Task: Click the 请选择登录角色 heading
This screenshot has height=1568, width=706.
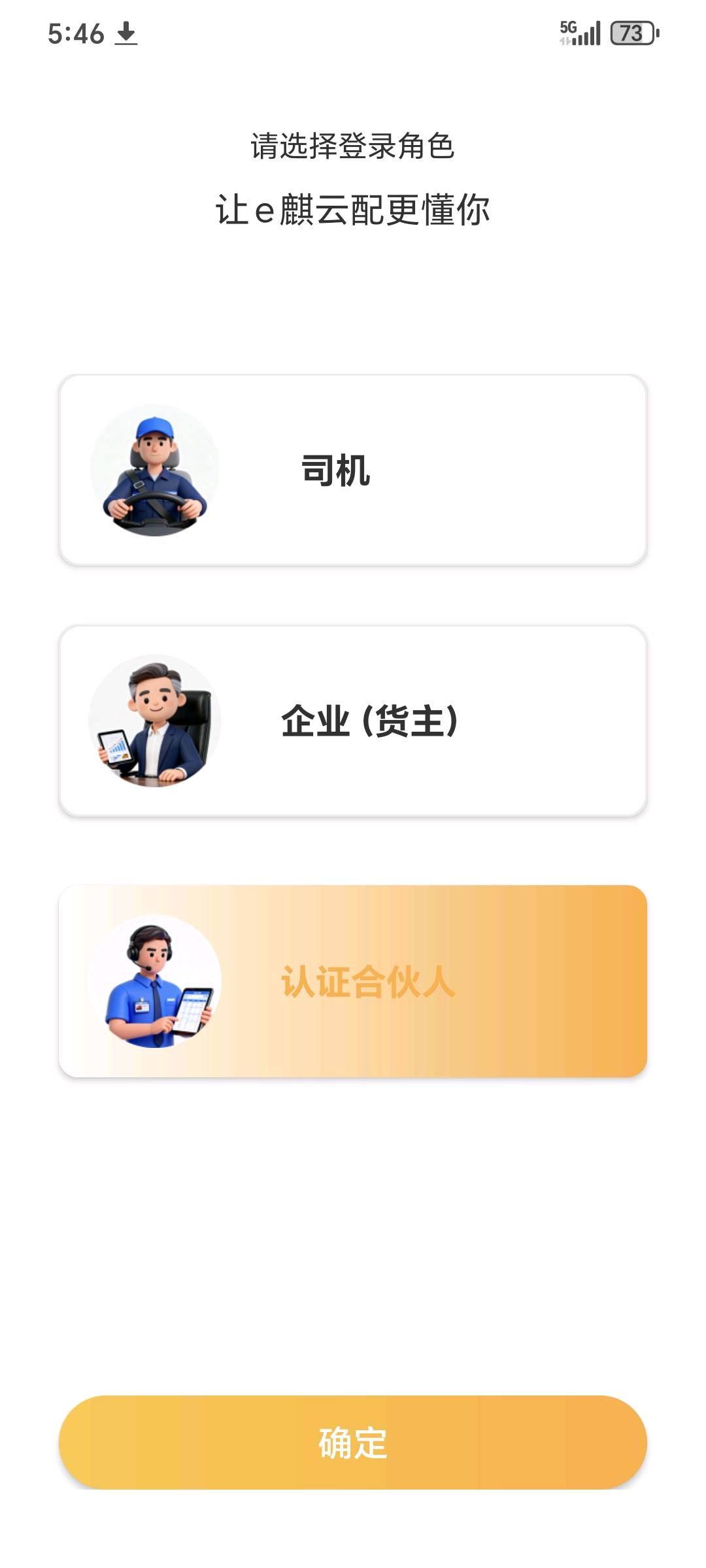Action: (x=353, y=147)
